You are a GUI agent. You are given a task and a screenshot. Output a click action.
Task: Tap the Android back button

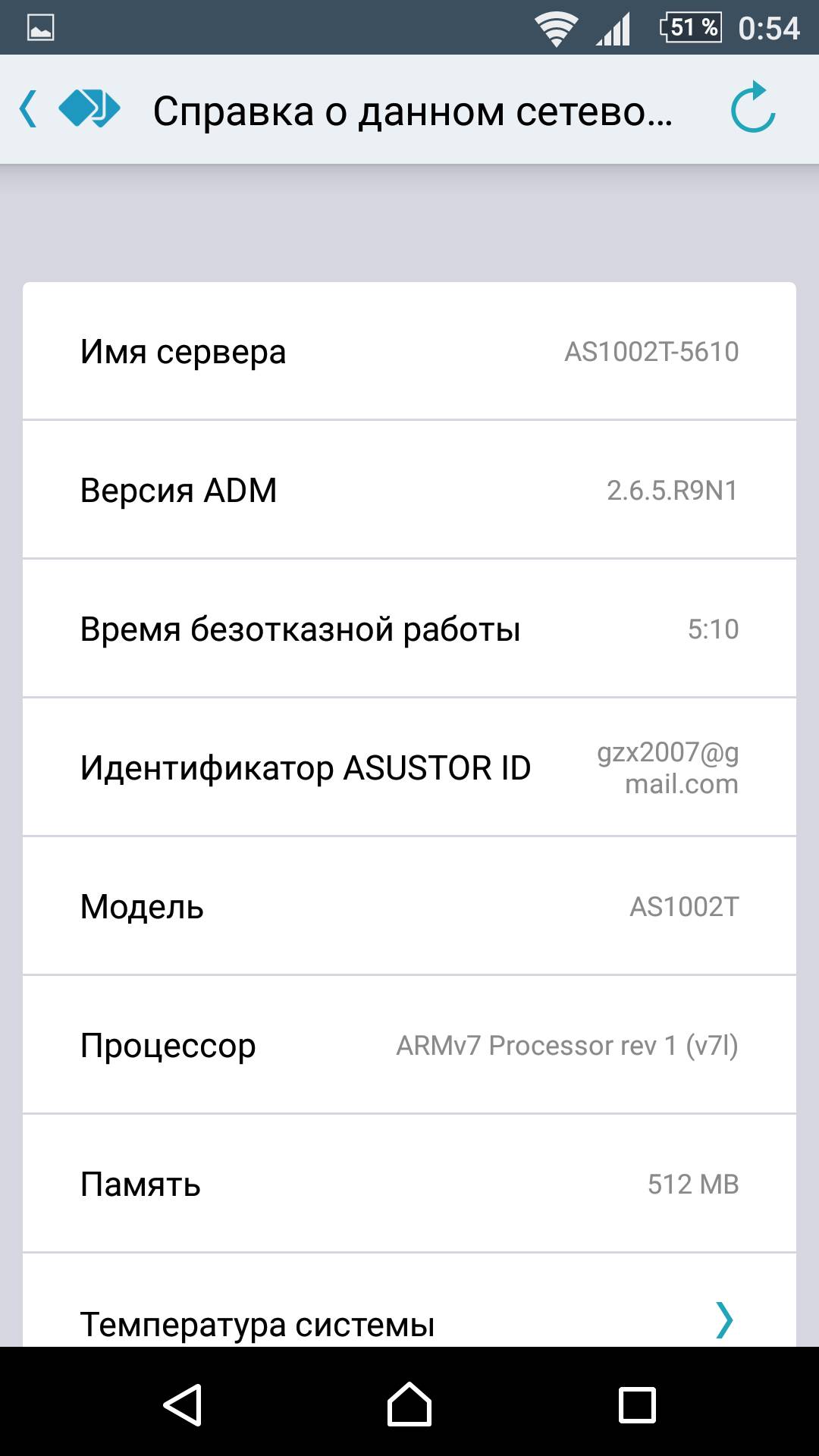pos(183,1404)
